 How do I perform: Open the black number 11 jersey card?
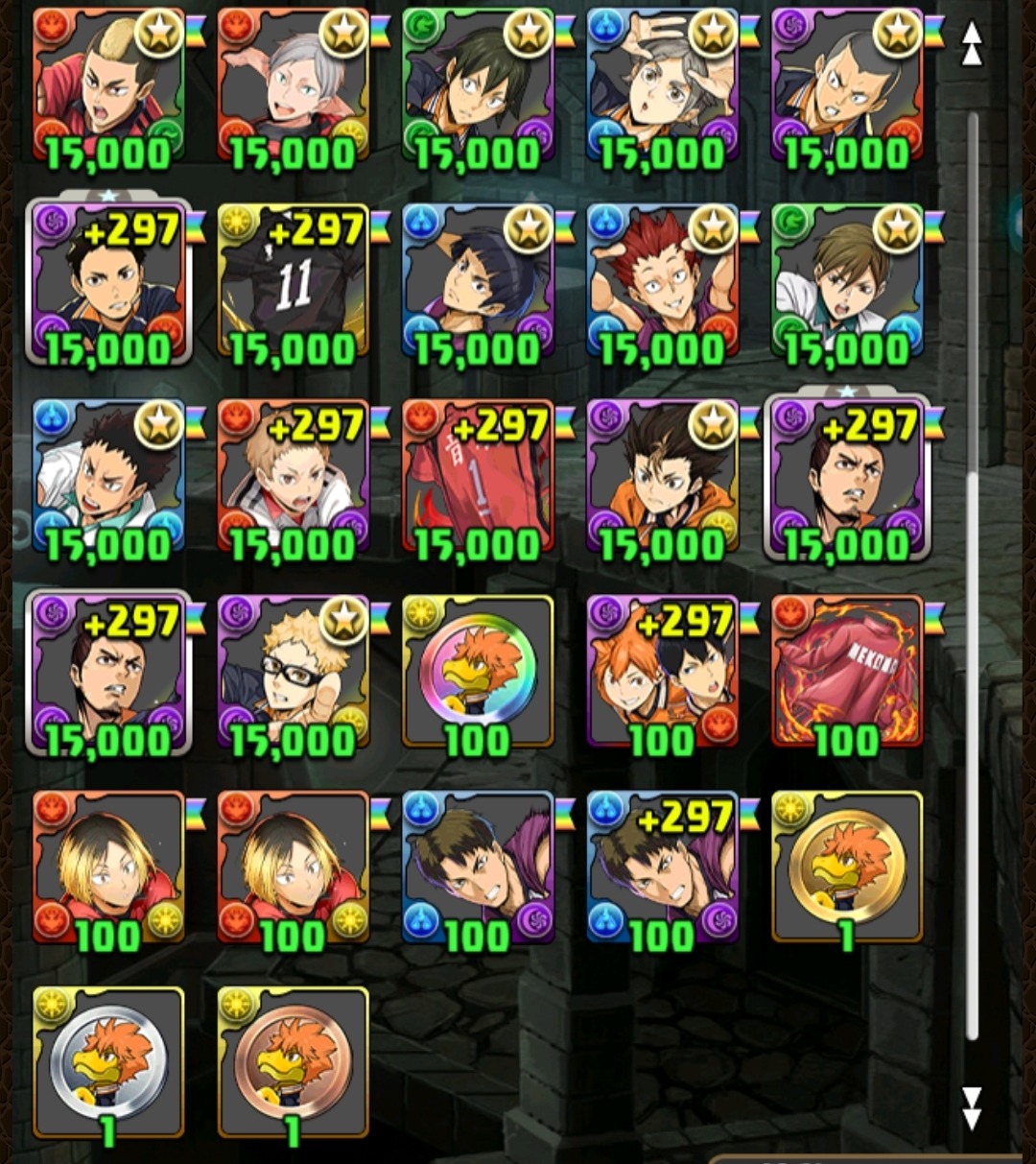point(293,285)
